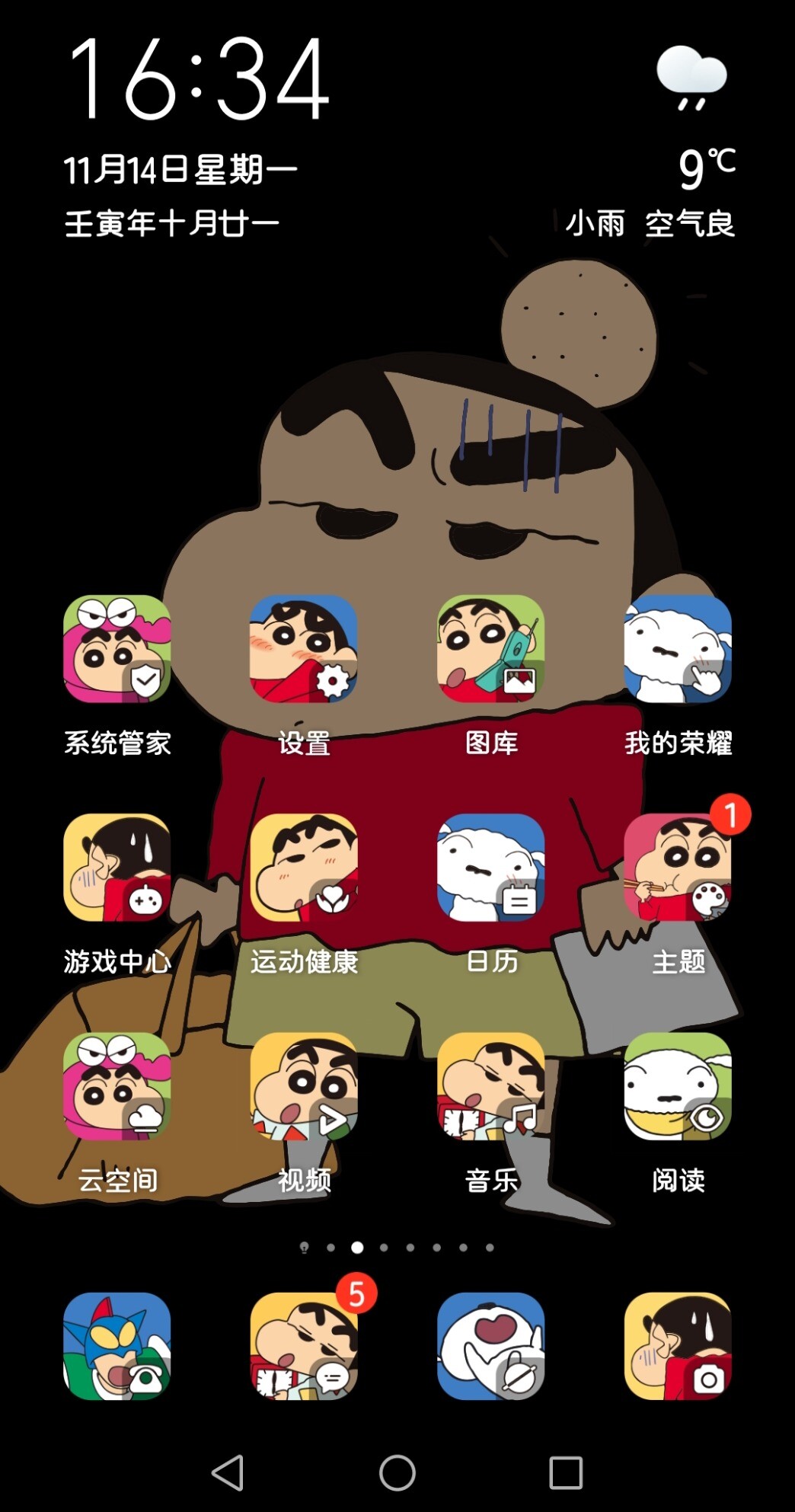Image resolution: width=795 pixels, height=1512 pixels.
Task: Tap the 16:34 clock widget
Action: [200, 80]
